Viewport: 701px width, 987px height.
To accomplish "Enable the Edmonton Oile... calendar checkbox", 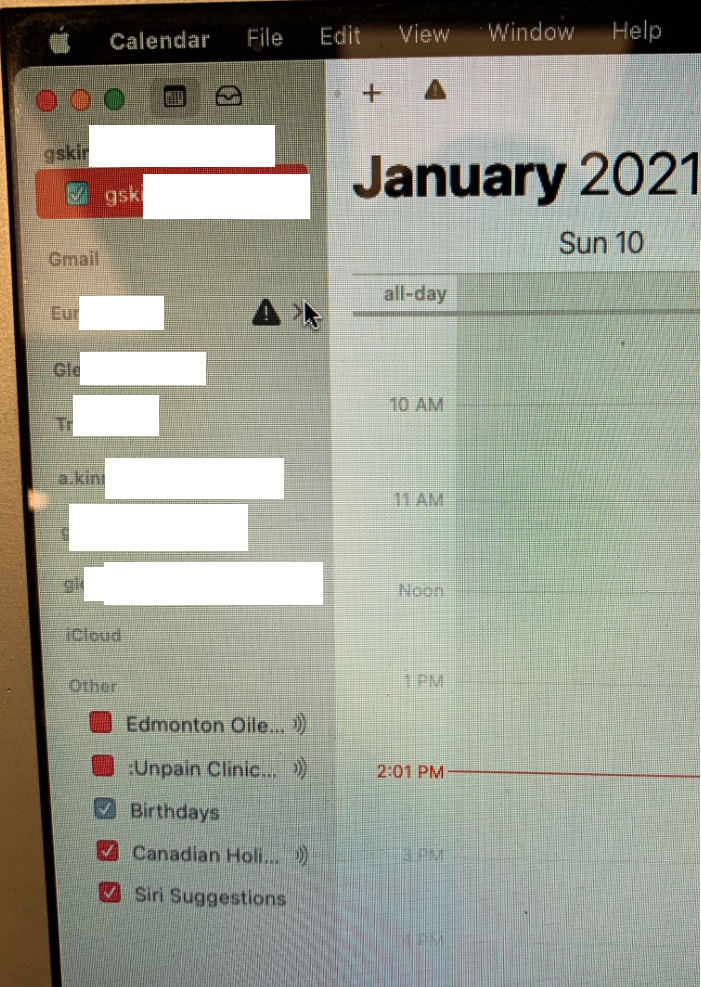I will [100, 722].
